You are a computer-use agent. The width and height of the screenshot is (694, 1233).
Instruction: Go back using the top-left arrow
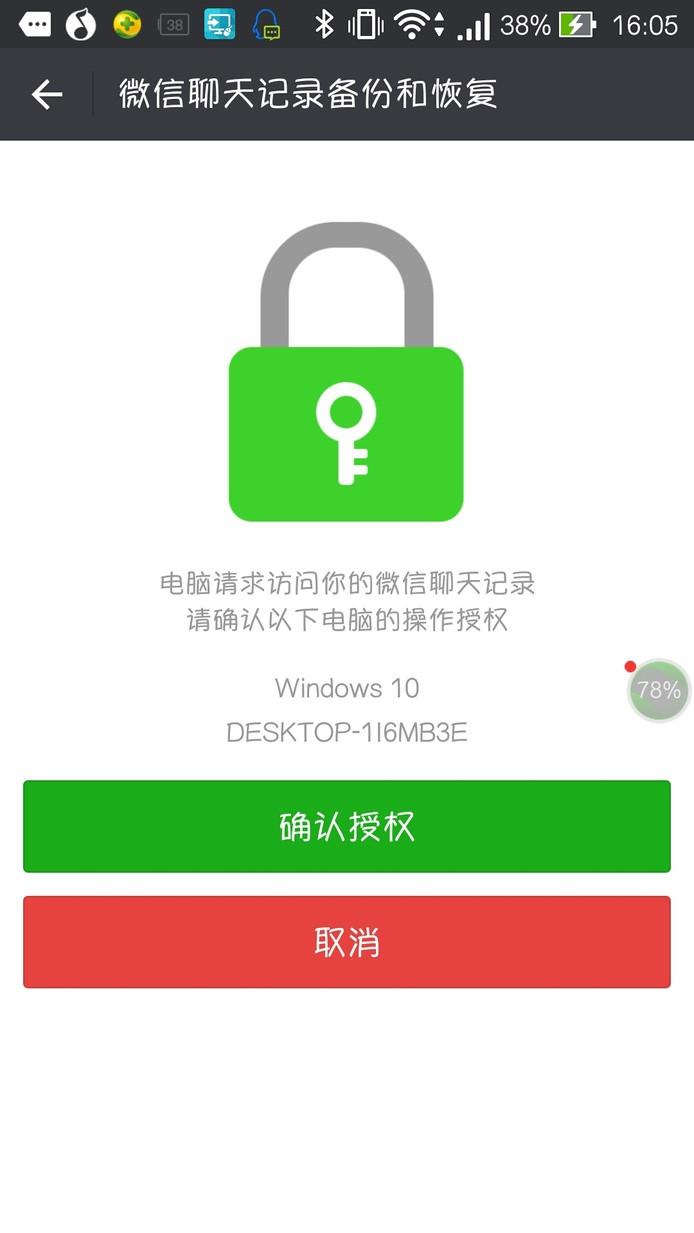pyautogui.click(x=47, y=95)
